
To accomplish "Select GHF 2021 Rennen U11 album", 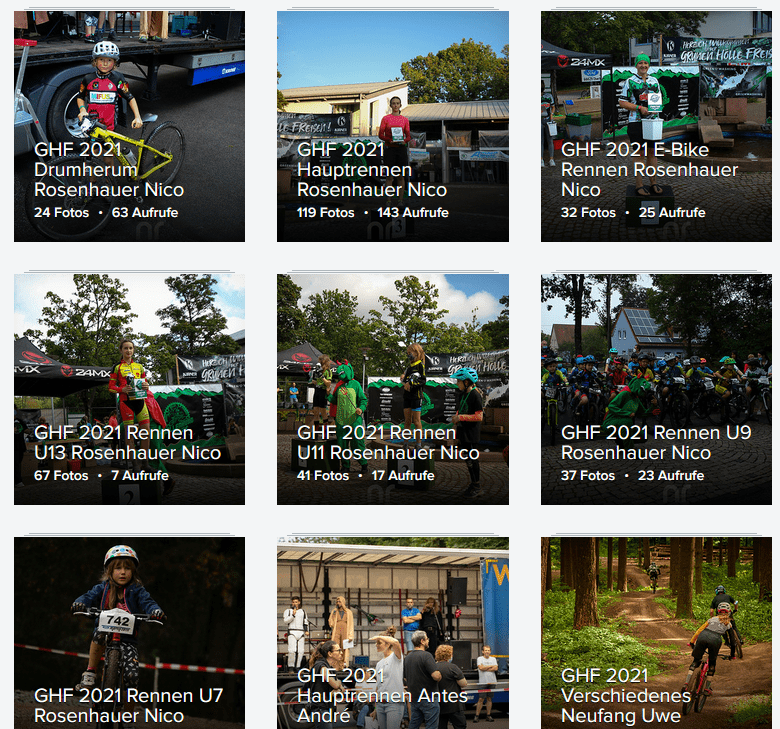I will pos(392,389).
